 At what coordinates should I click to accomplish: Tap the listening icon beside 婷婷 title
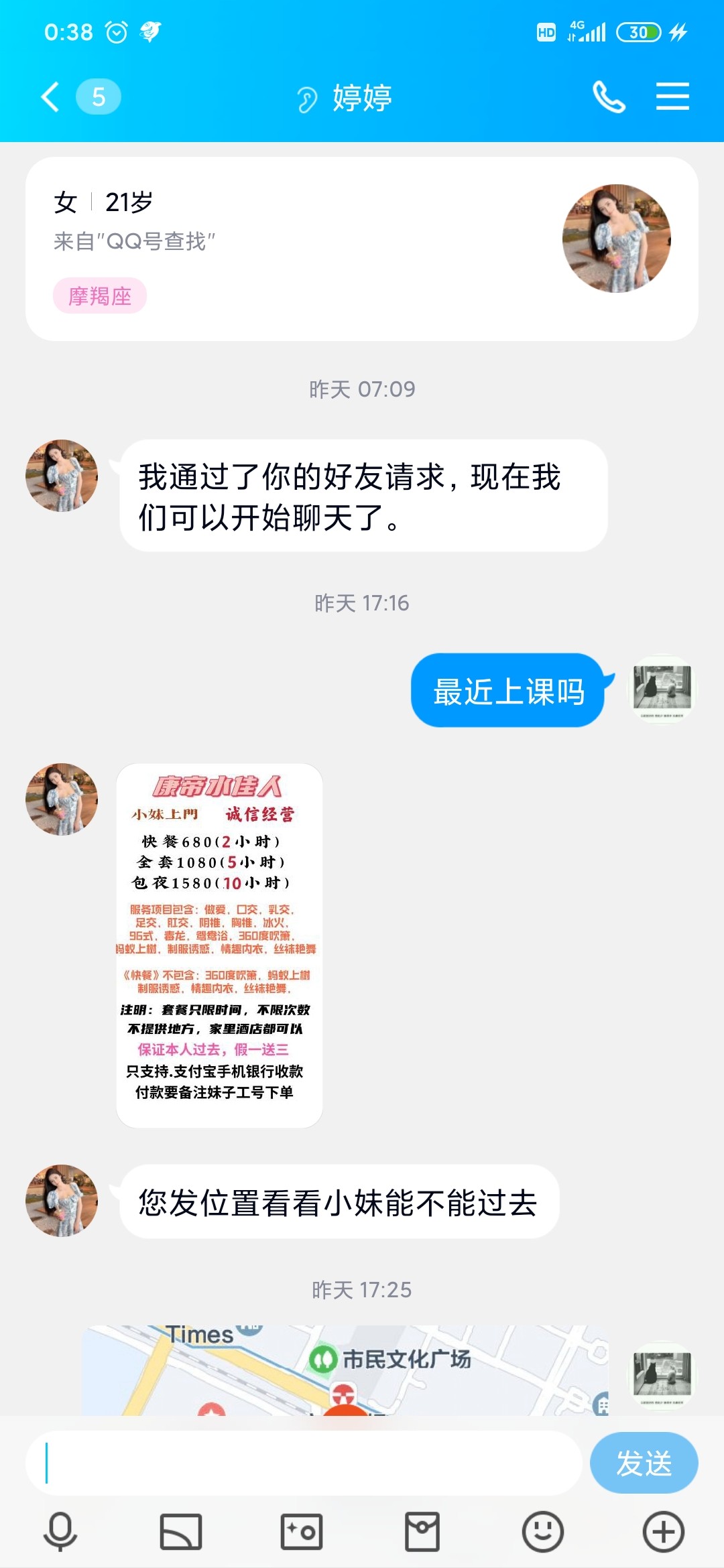pyautogui.click(x=307, y=99)
